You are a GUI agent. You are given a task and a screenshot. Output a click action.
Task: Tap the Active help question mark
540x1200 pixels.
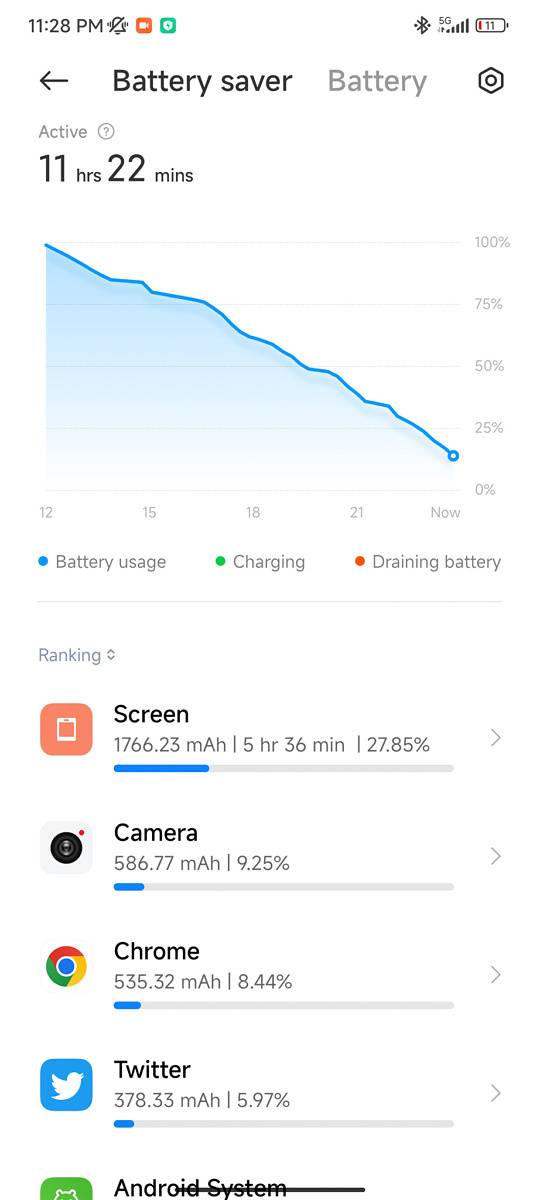107,131
